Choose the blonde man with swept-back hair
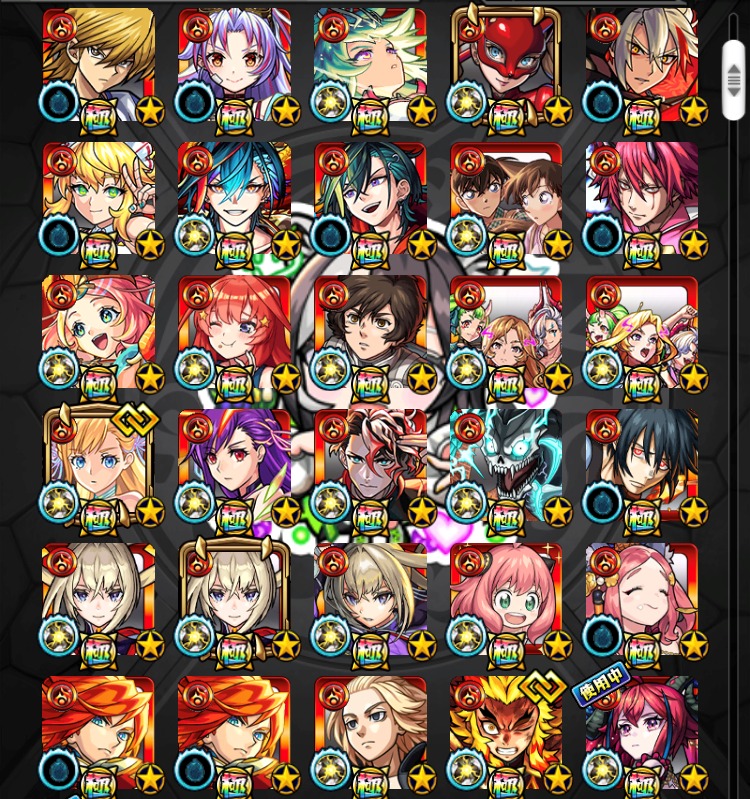Image resolution: width=750 pixels, height=799 pixels. pyautogui.click(x=370, y=732)
